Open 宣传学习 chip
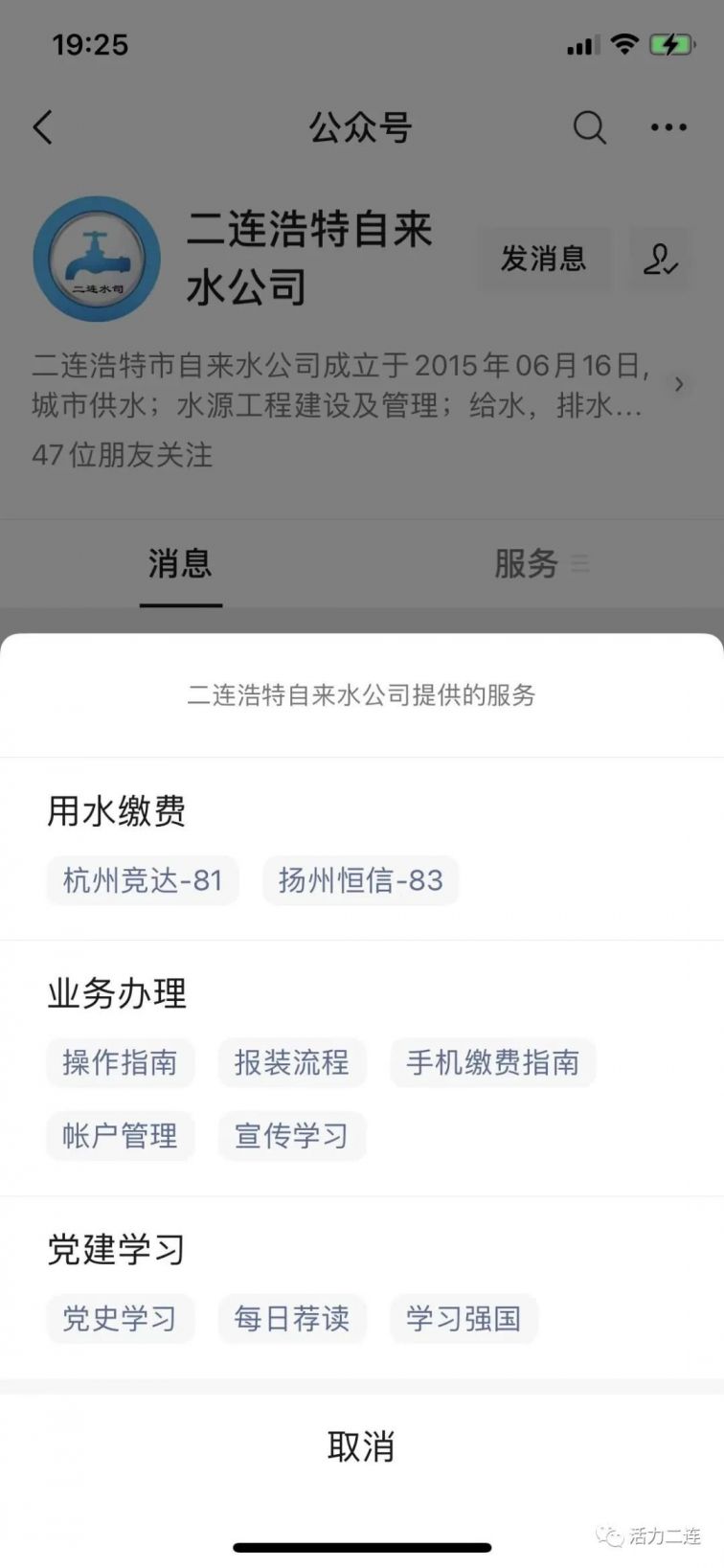 [x=291, y=1136]
